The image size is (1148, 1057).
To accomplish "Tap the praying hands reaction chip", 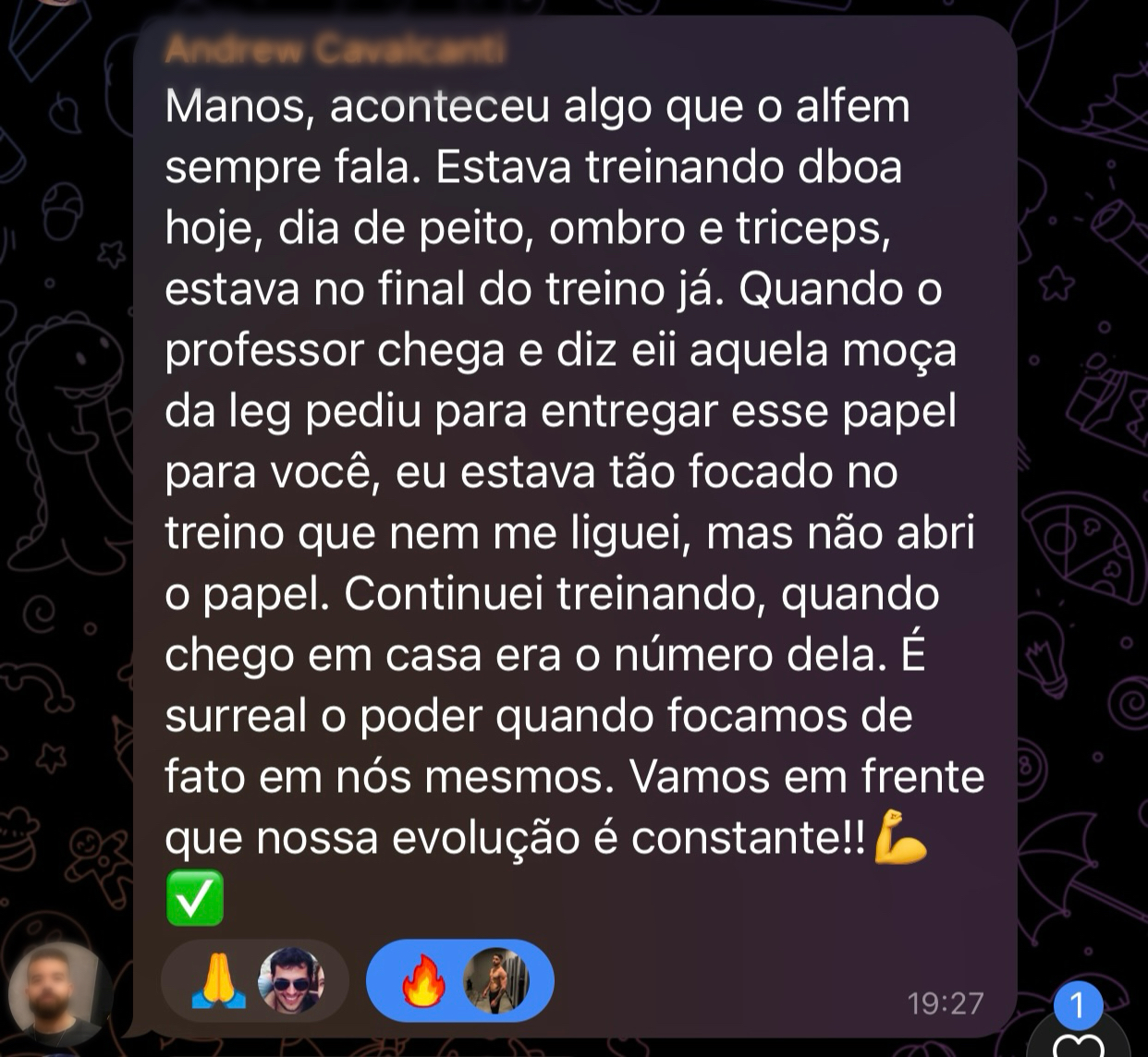I will pyautogui.click(x=254, y=981).
